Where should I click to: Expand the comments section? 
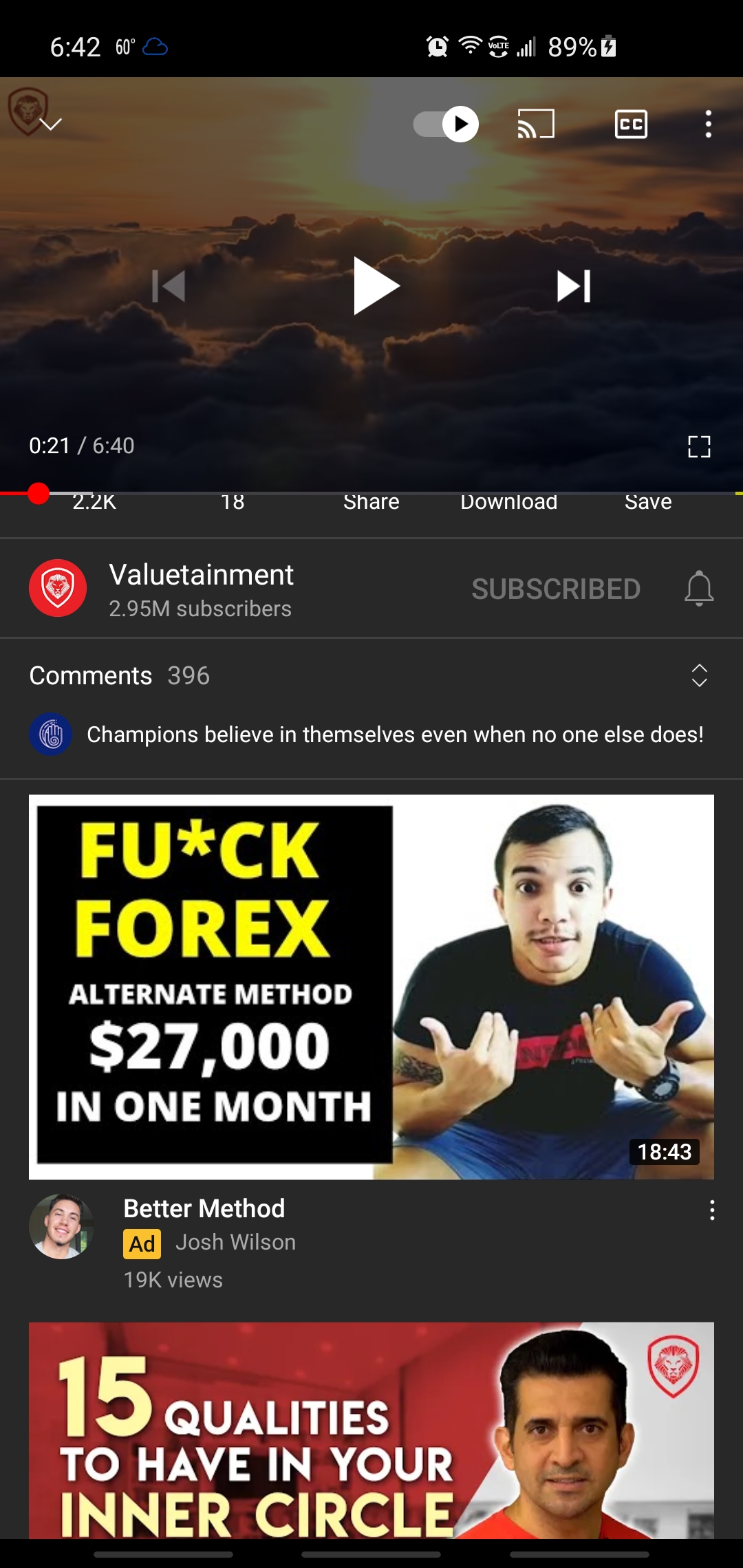699,675
